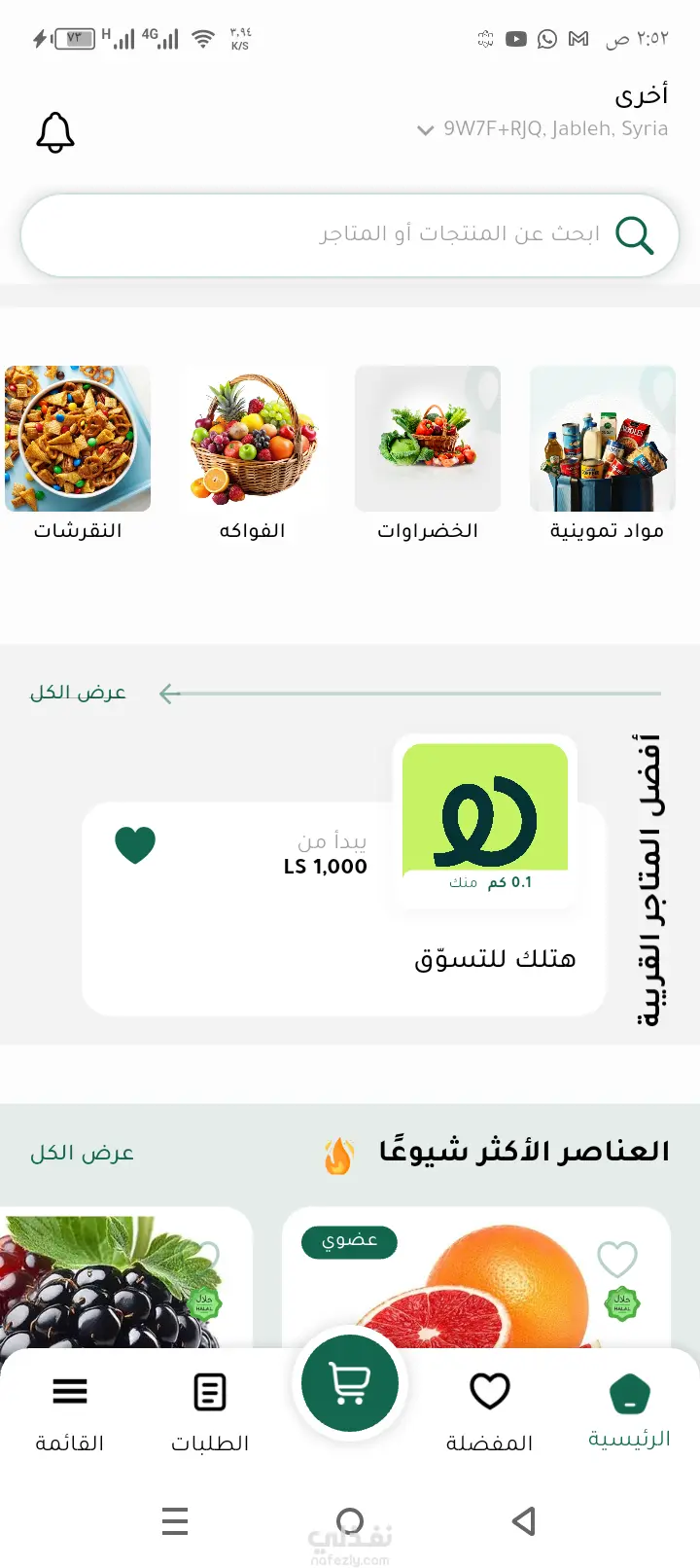This screenshot has width=700, height=1568.
Task: Open the shopping cart button
Action: pyautogui.click(x=350, y=1383)
